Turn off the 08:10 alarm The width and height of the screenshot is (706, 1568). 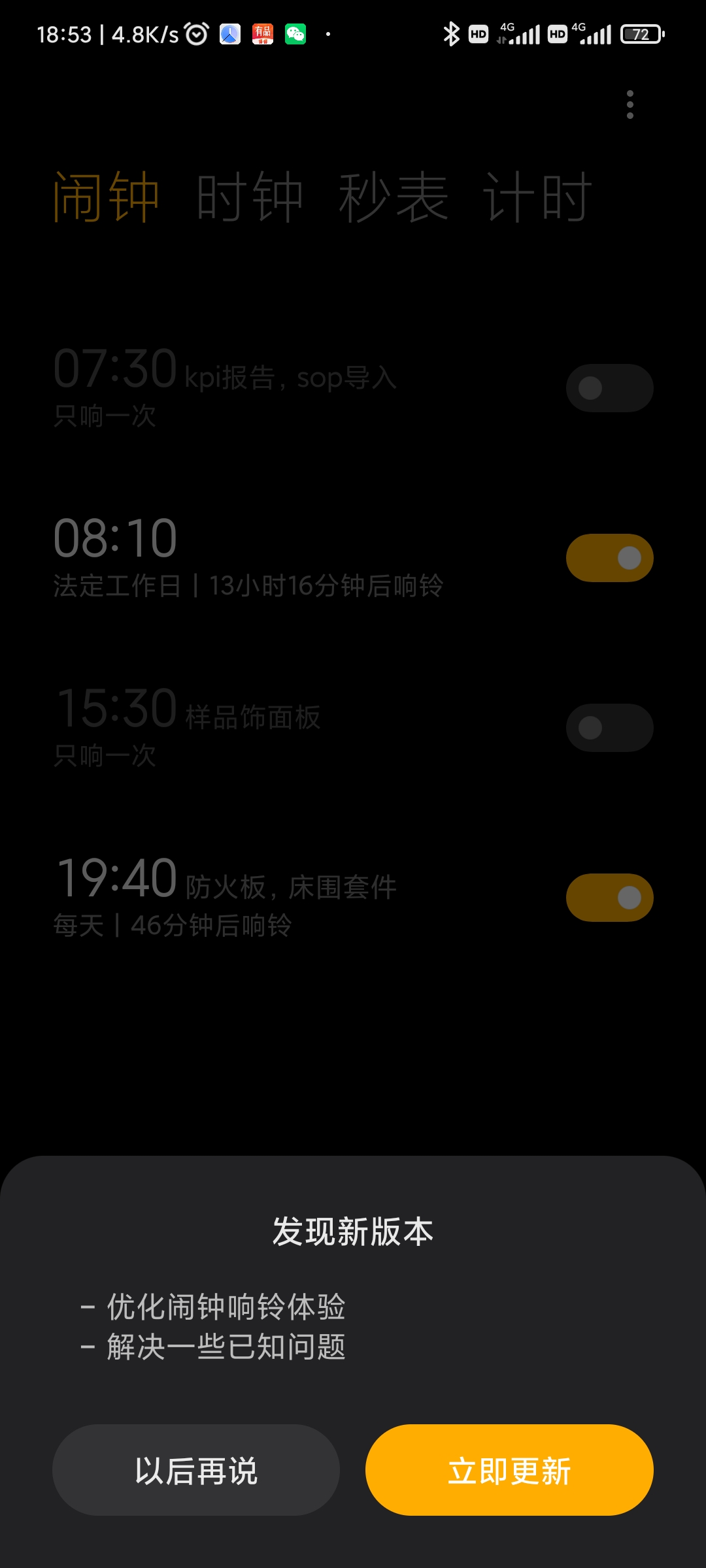(610, 558)
